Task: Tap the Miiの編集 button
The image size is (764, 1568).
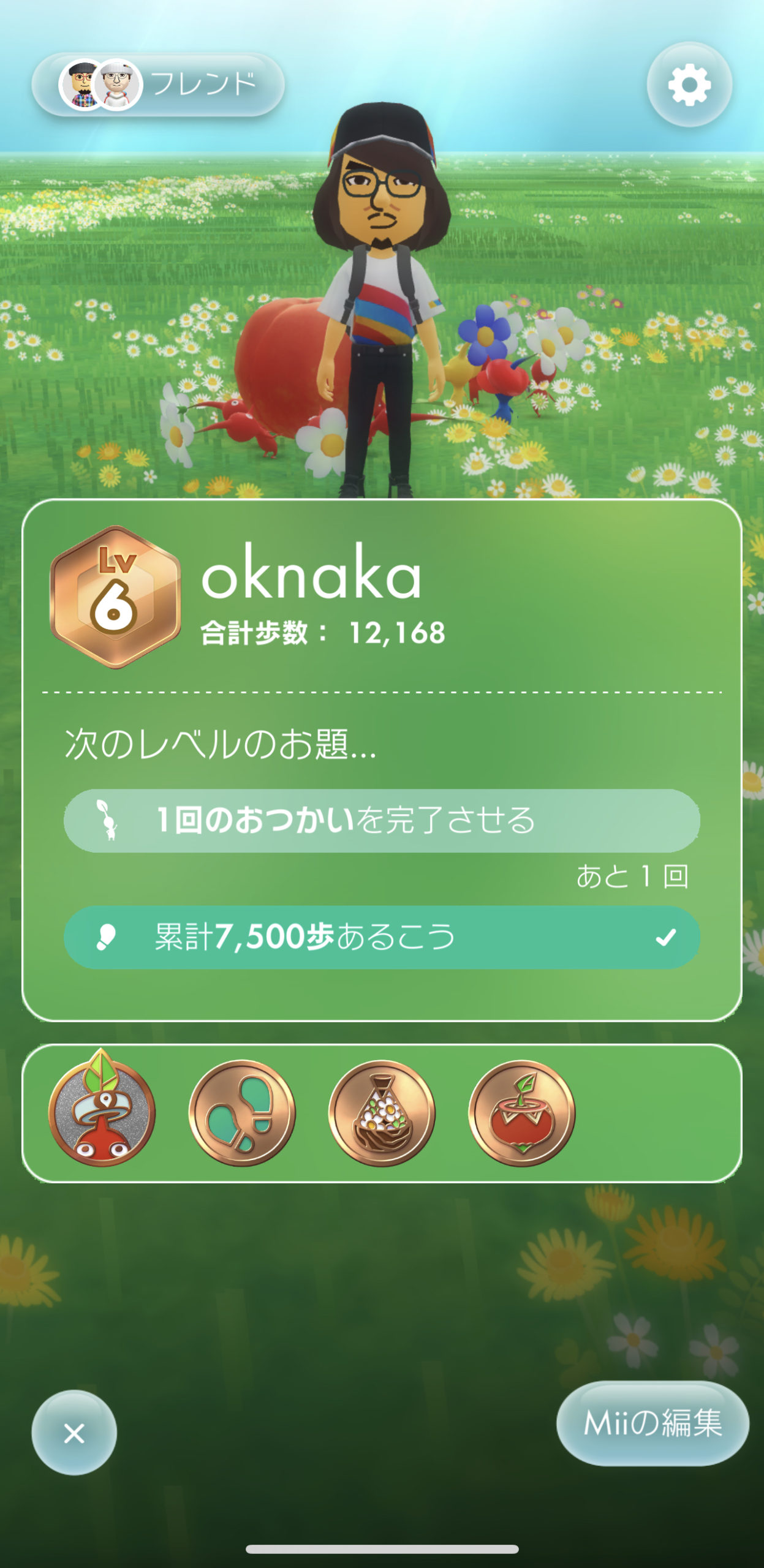Action: [652, 1423]
